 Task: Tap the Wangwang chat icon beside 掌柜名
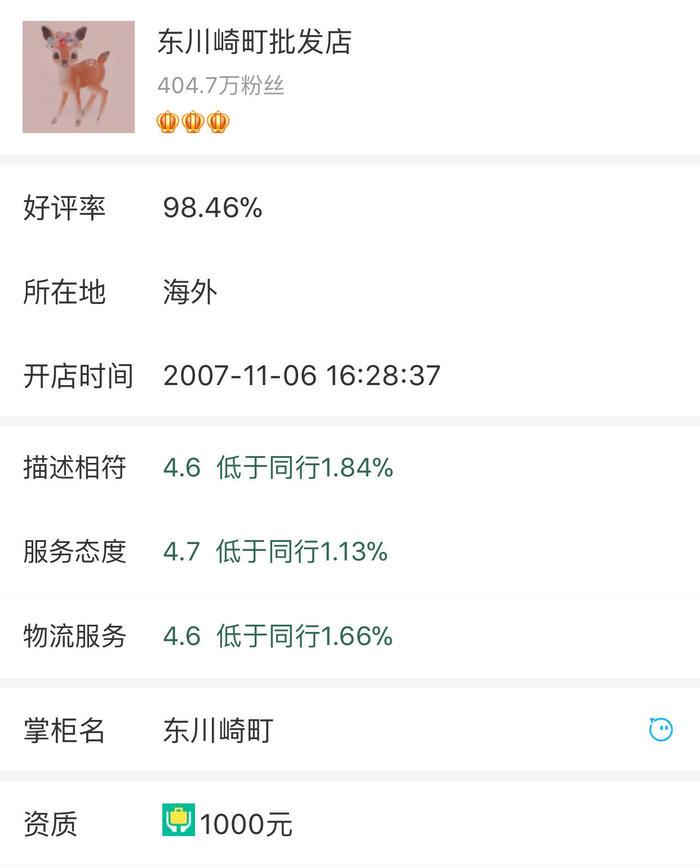tap(661, 730)
